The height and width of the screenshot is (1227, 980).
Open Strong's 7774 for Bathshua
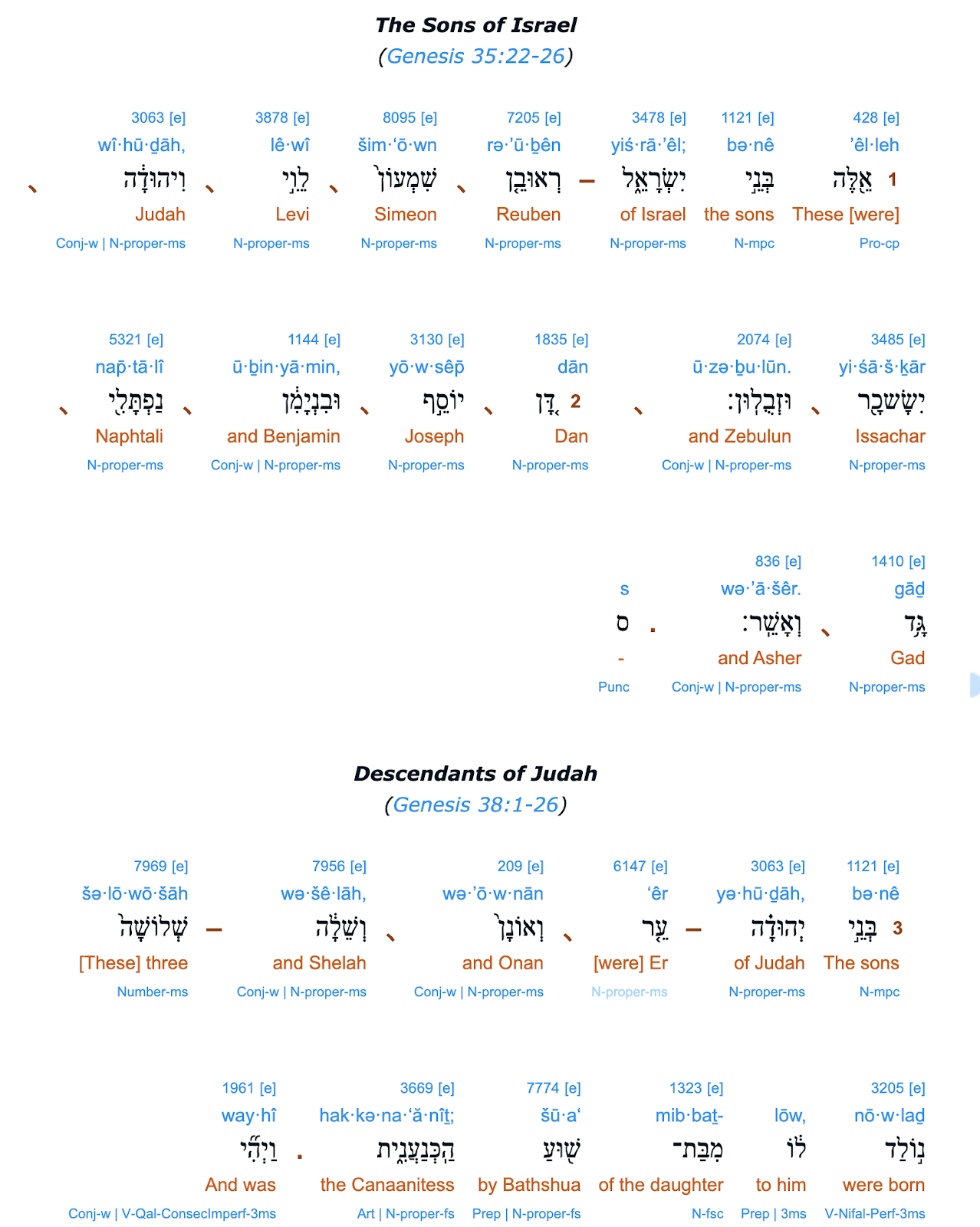[543, 1087]
